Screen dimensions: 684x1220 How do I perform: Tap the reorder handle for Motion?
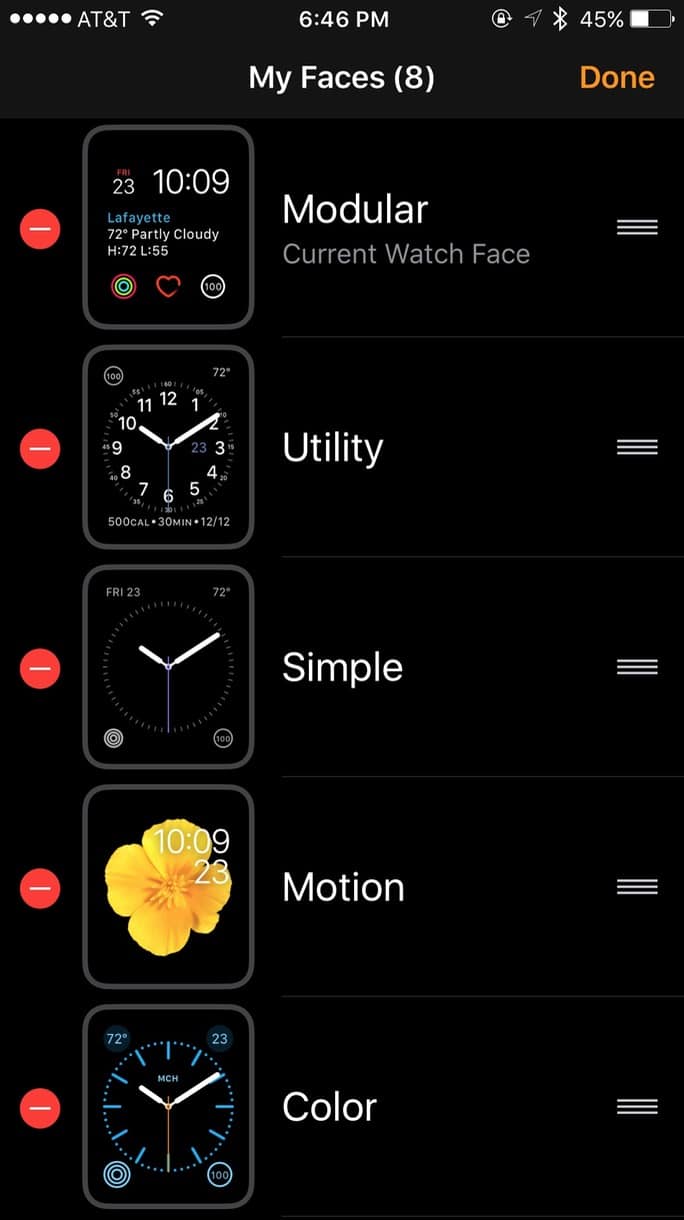click(x=637, y=887)
